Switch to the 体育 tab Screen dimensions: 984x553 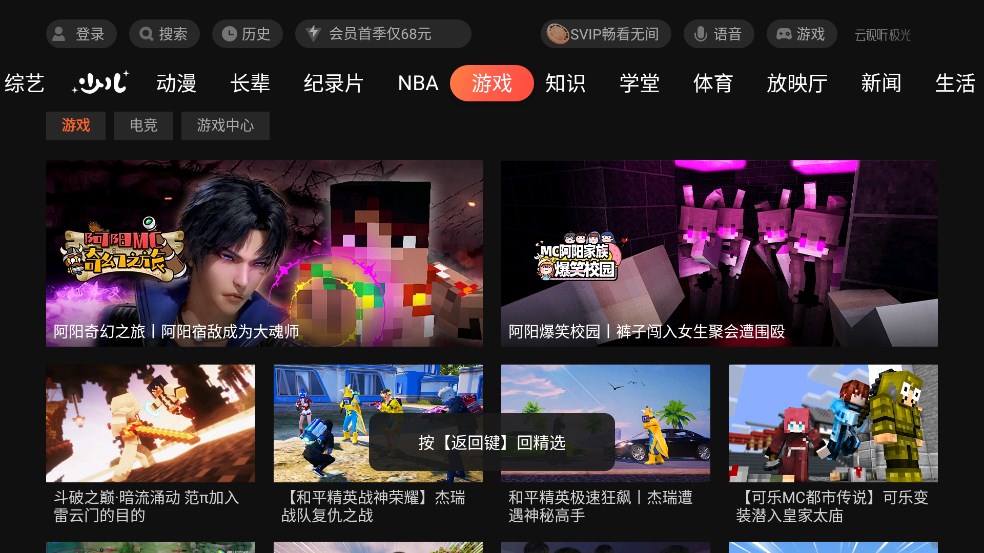(713, 83)
